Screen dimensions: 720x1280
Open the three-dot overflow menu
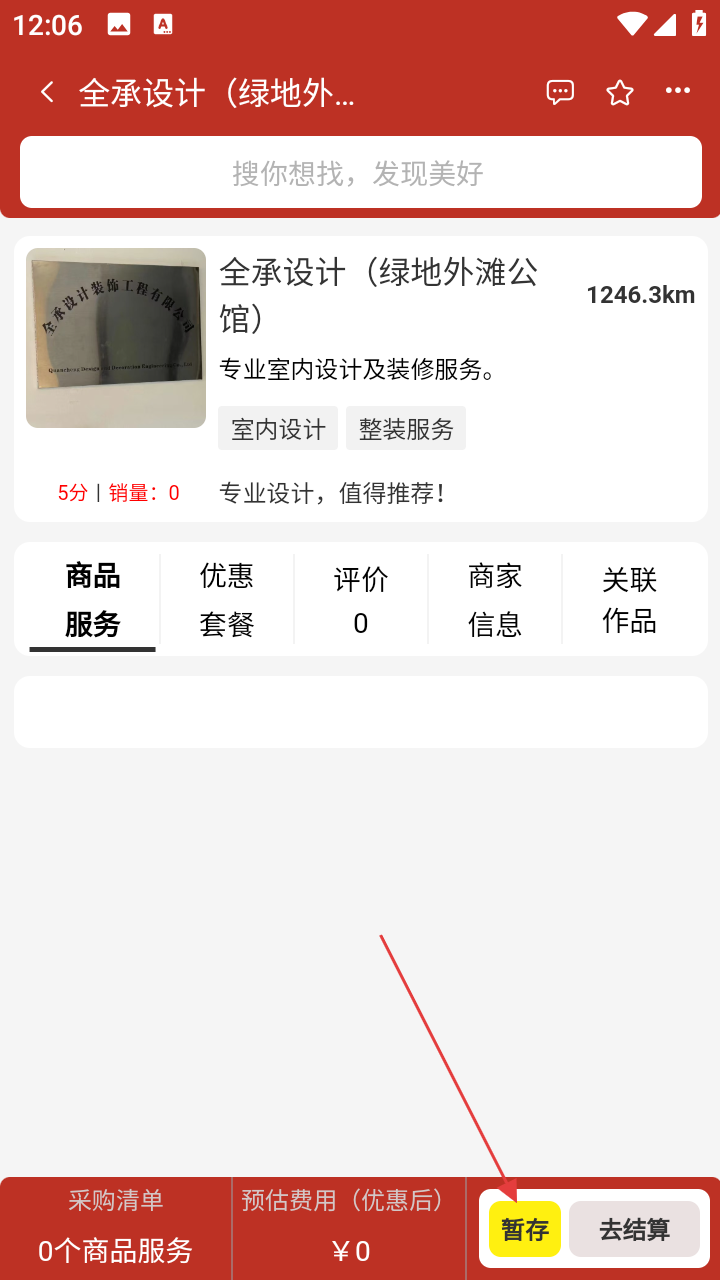[x=678, y=91]
